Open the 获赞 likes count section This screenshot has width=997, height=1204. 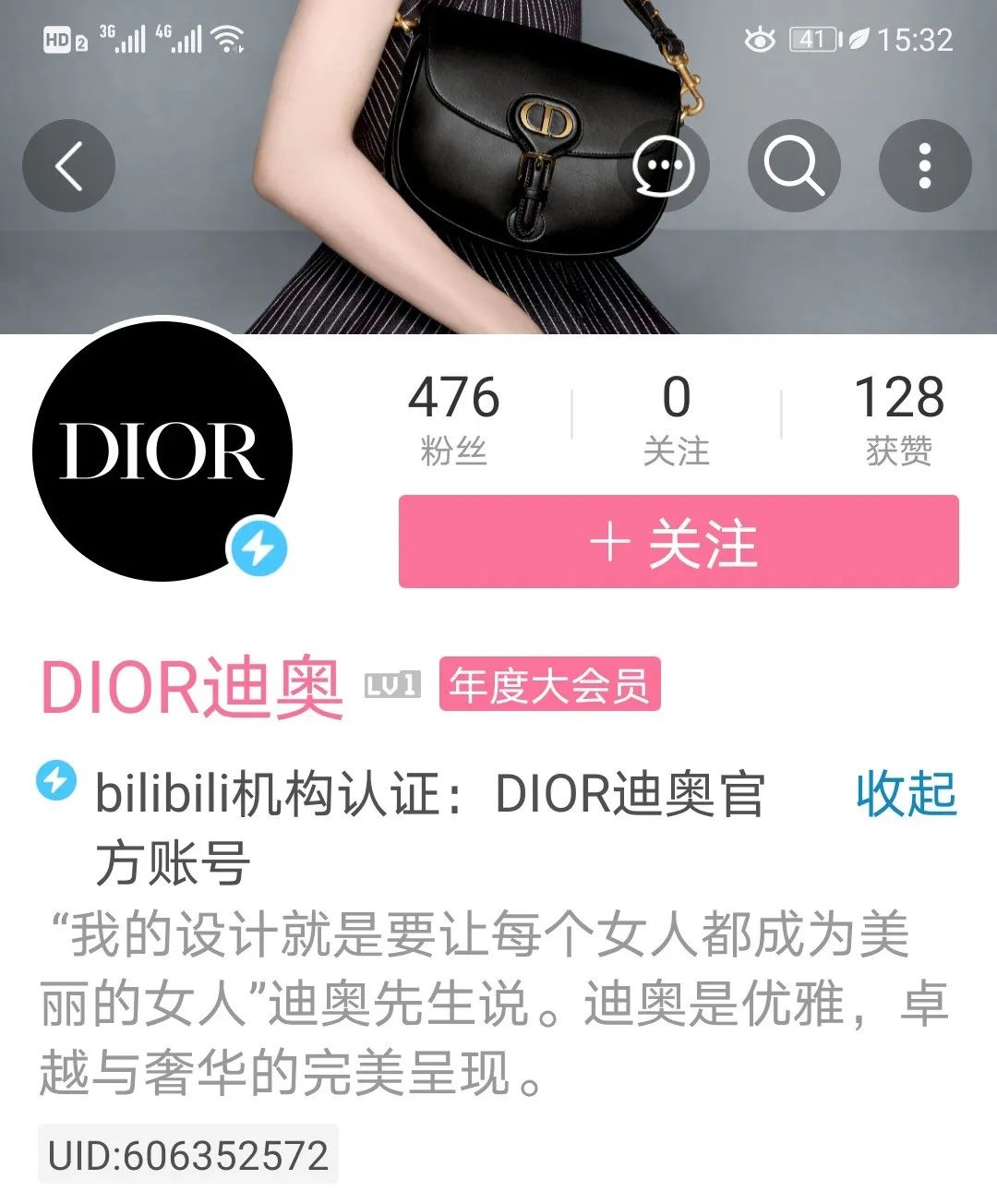coord(898,415)
